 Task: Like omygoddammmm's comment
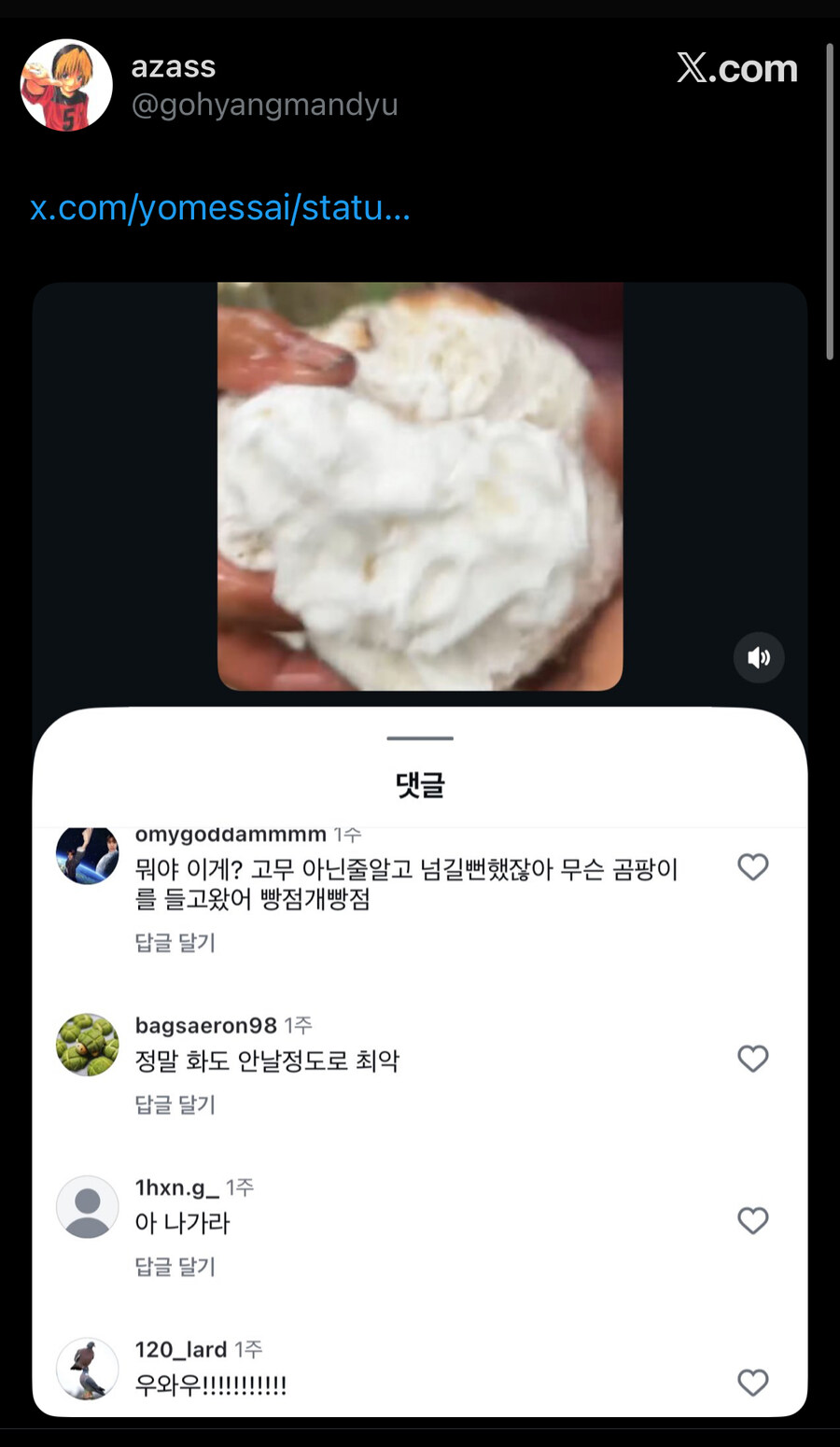(x=753, y=867)
